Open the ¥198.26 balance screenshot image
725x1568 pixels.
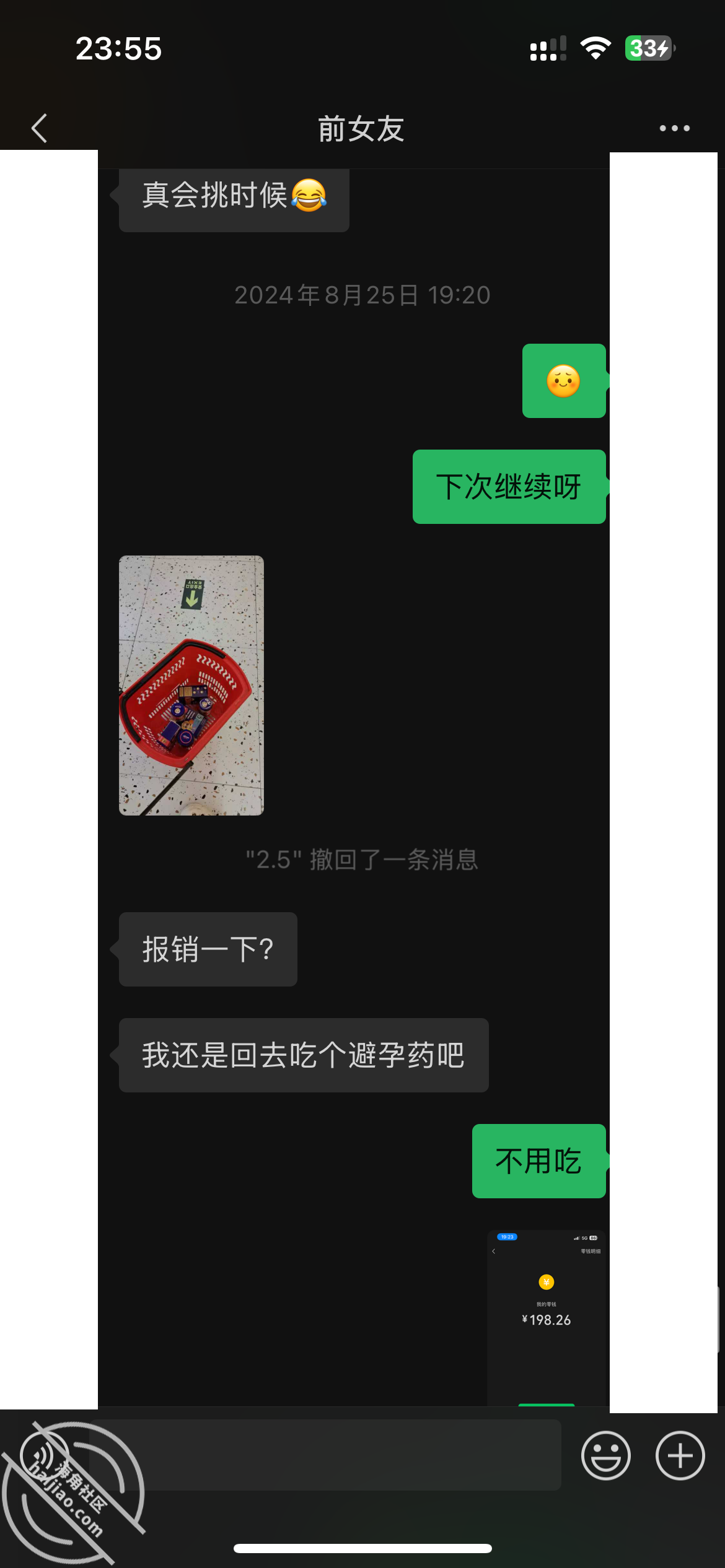547,1318
